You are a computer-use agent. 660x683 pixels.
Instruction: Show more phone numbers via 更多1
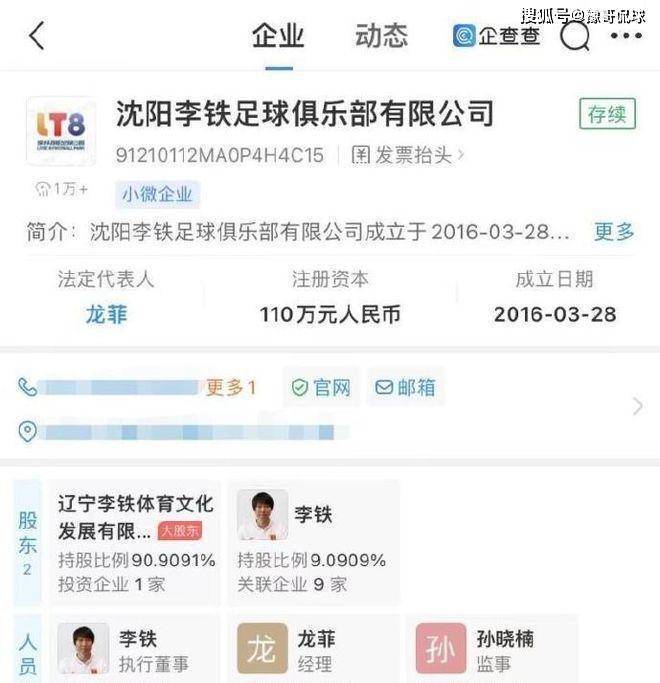[231, 388]
